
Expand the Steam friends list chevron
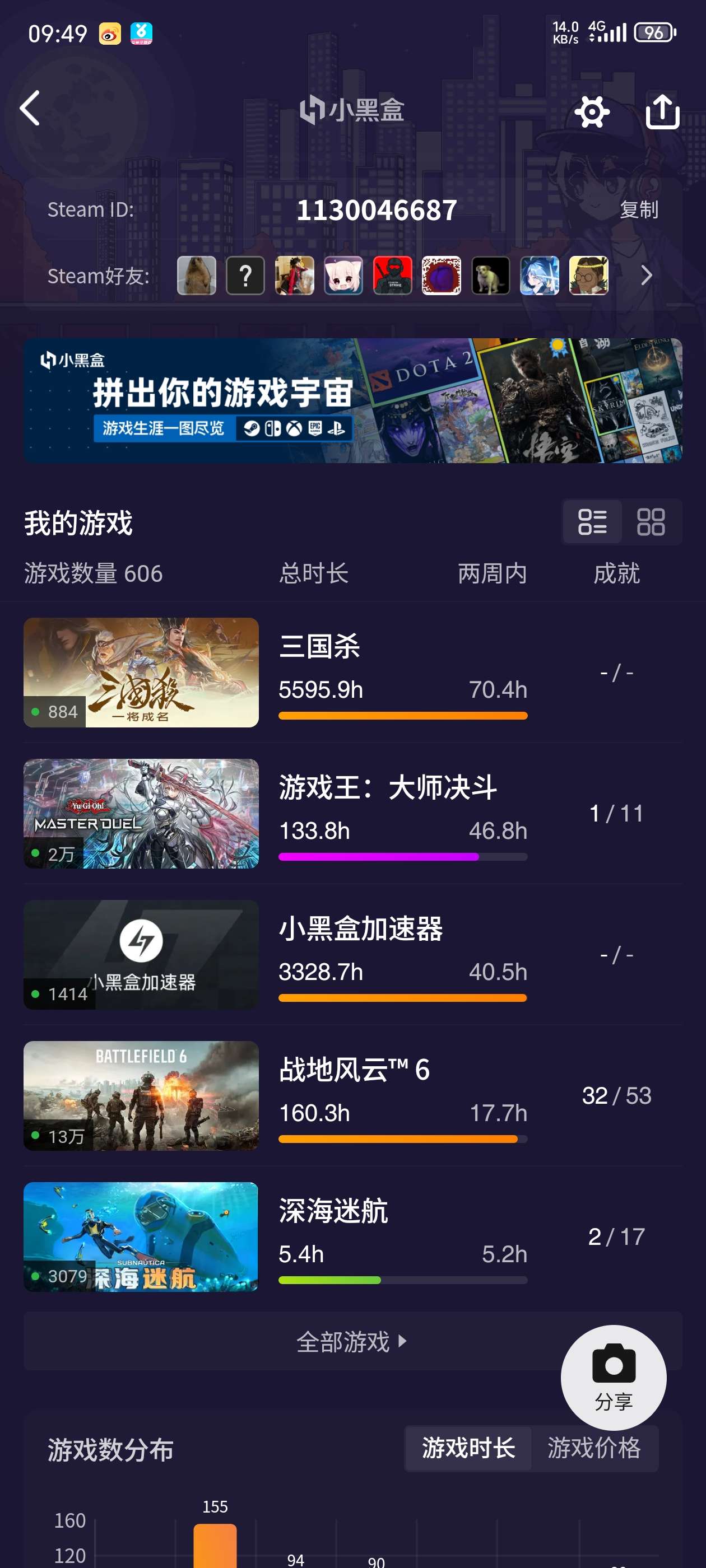click(646, 276)
